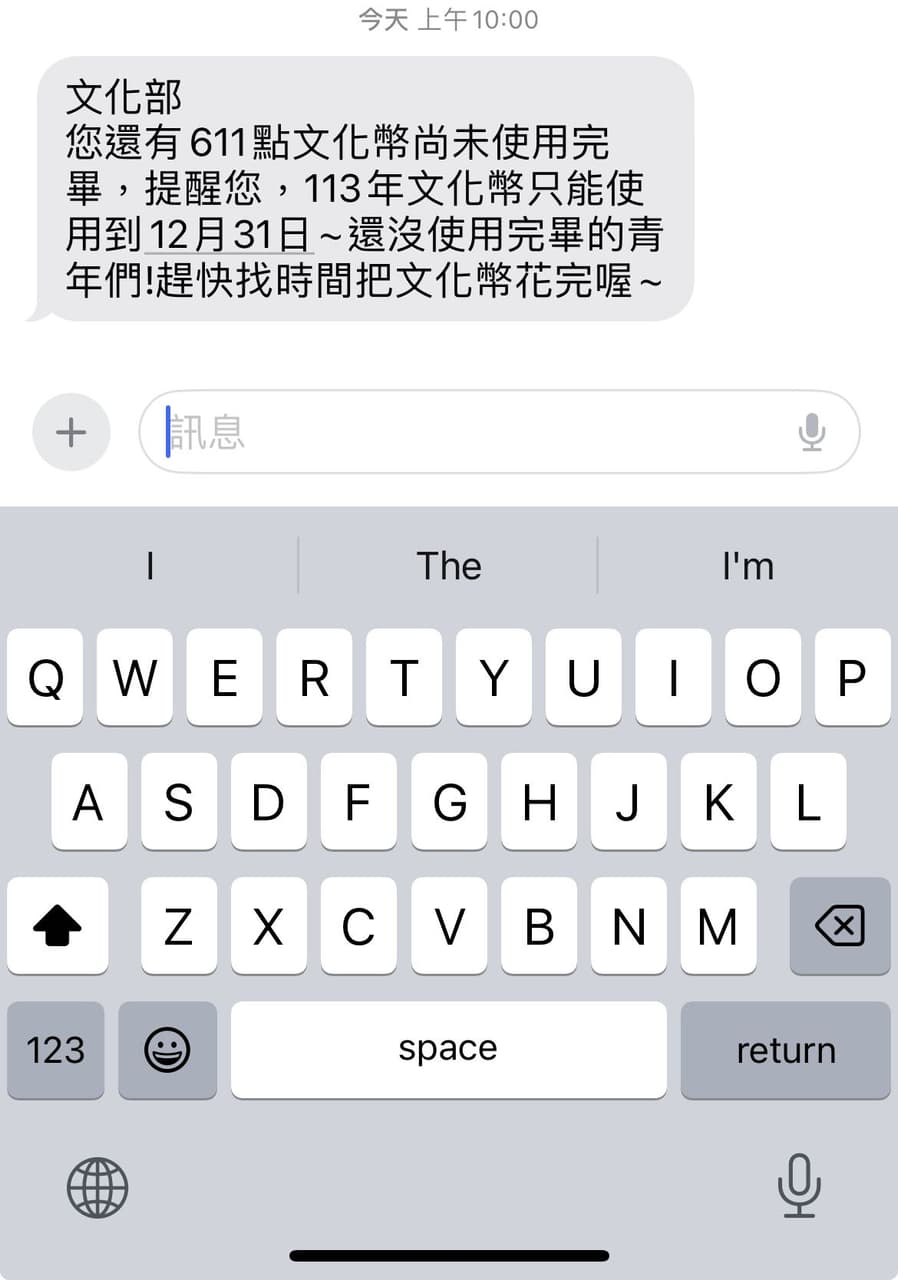This screenshot has height=1280, width=898.
Task: Open the plus attachments menu
Action: click(70, 432)
